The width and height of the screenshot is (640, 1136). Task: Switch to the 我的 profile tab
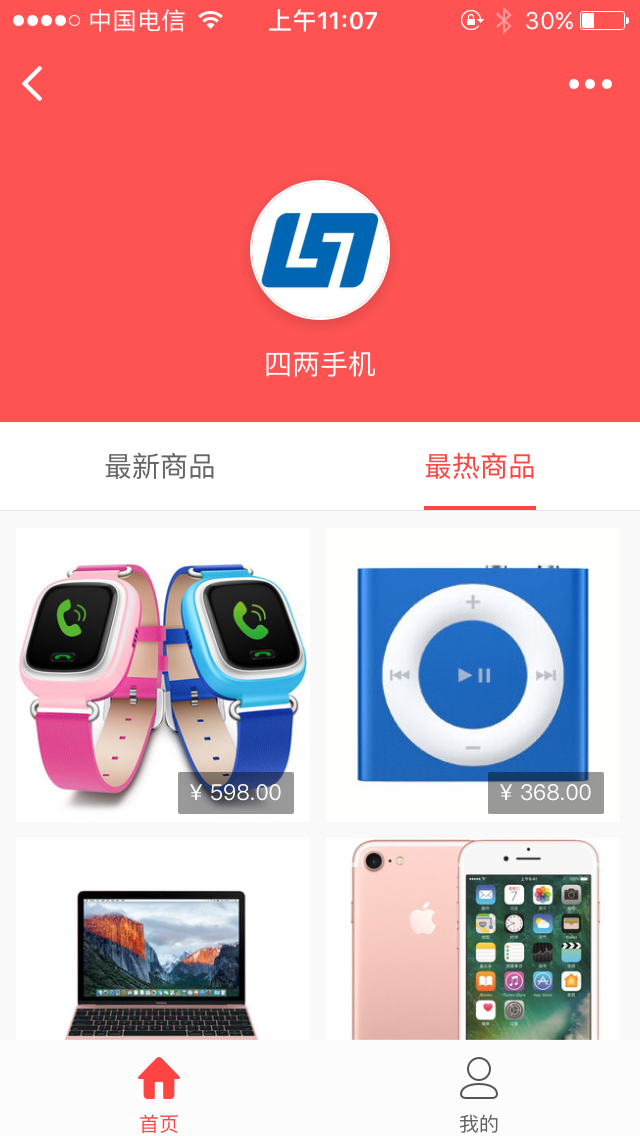click(479, 1094)
